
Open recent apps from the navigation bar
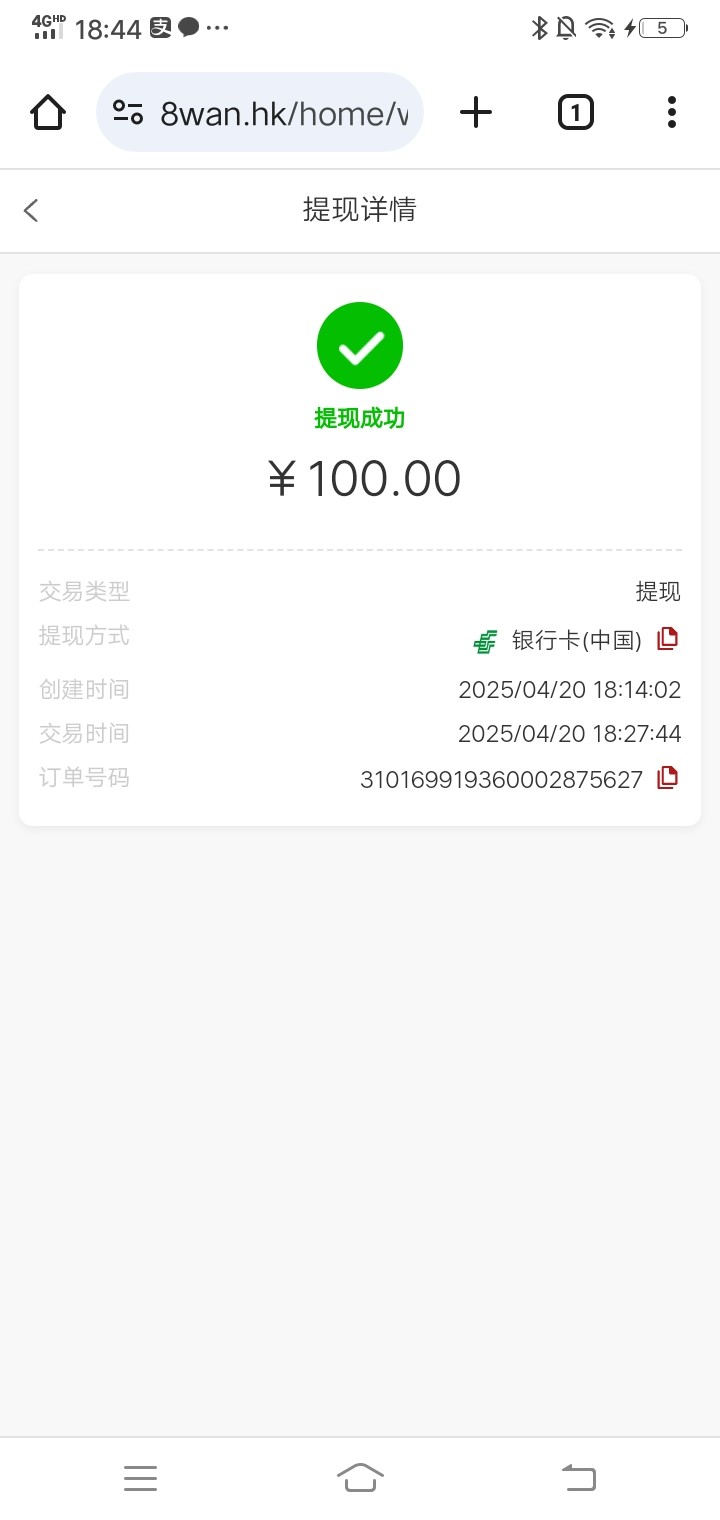pos(140,1477)
